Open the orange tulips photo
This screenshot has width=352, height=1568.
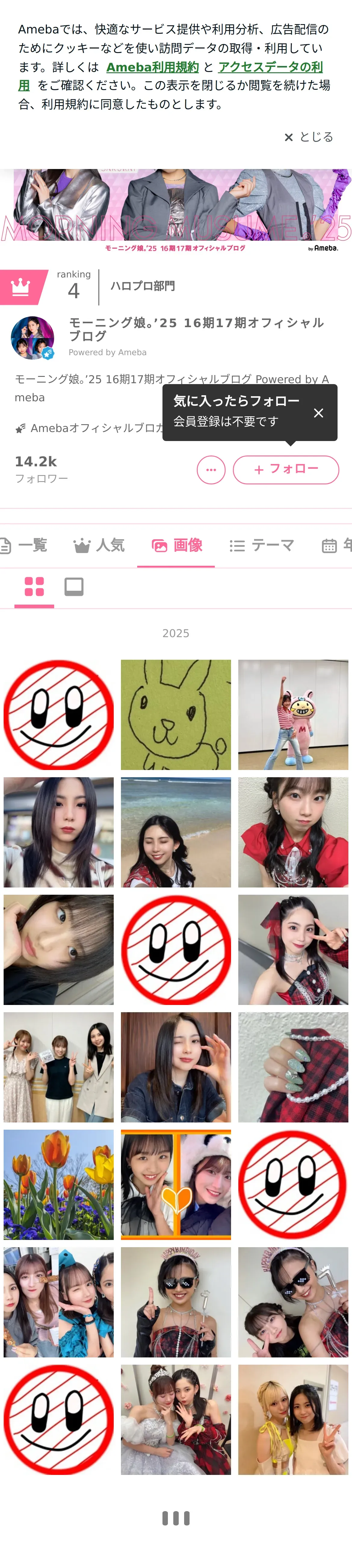pos(58,1185)
